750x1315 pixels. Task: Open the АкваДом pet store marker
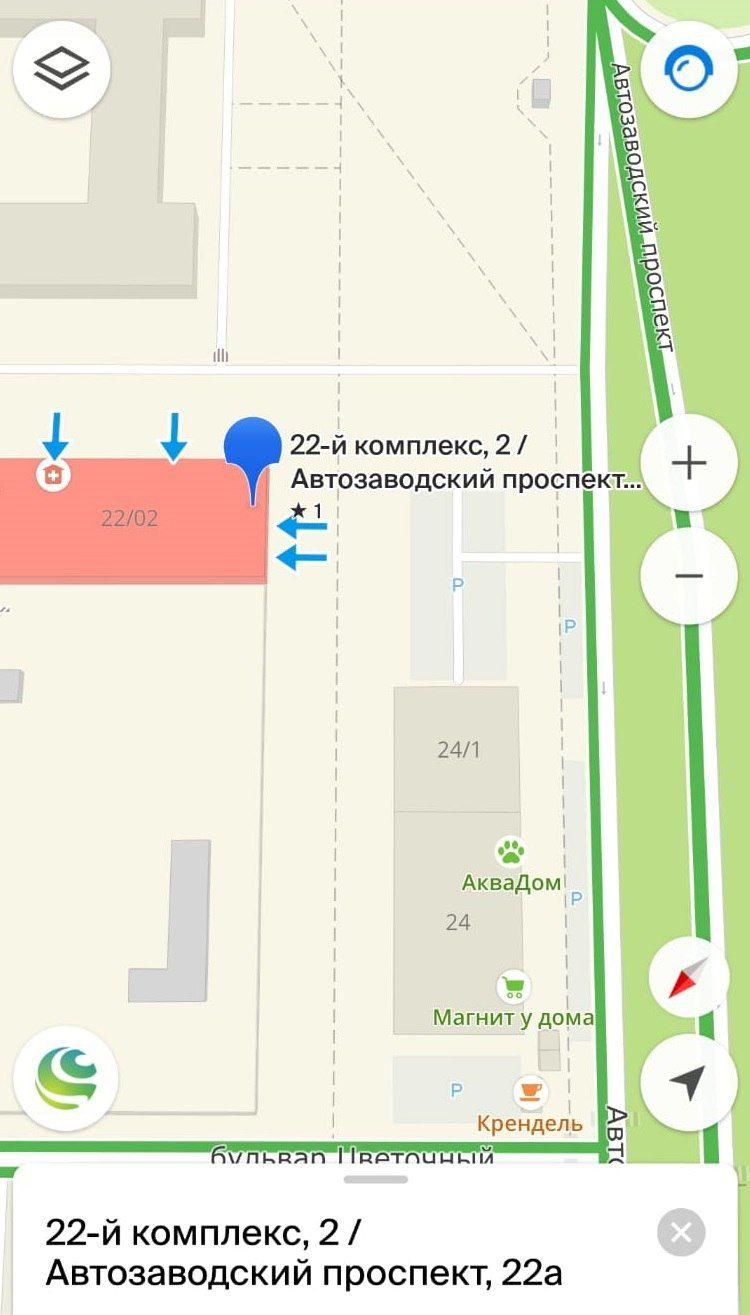point(511,853)
